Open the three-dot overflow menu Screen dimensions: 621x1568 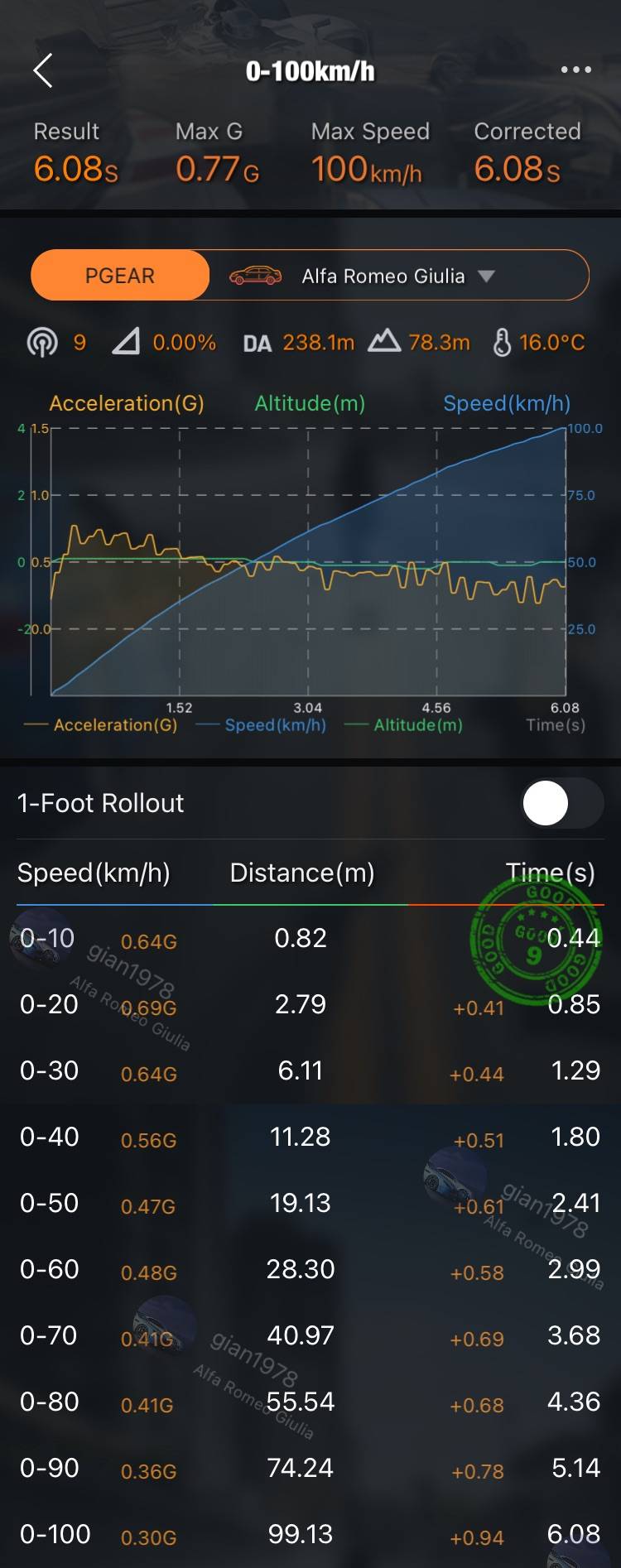click(x=575, y=70)
